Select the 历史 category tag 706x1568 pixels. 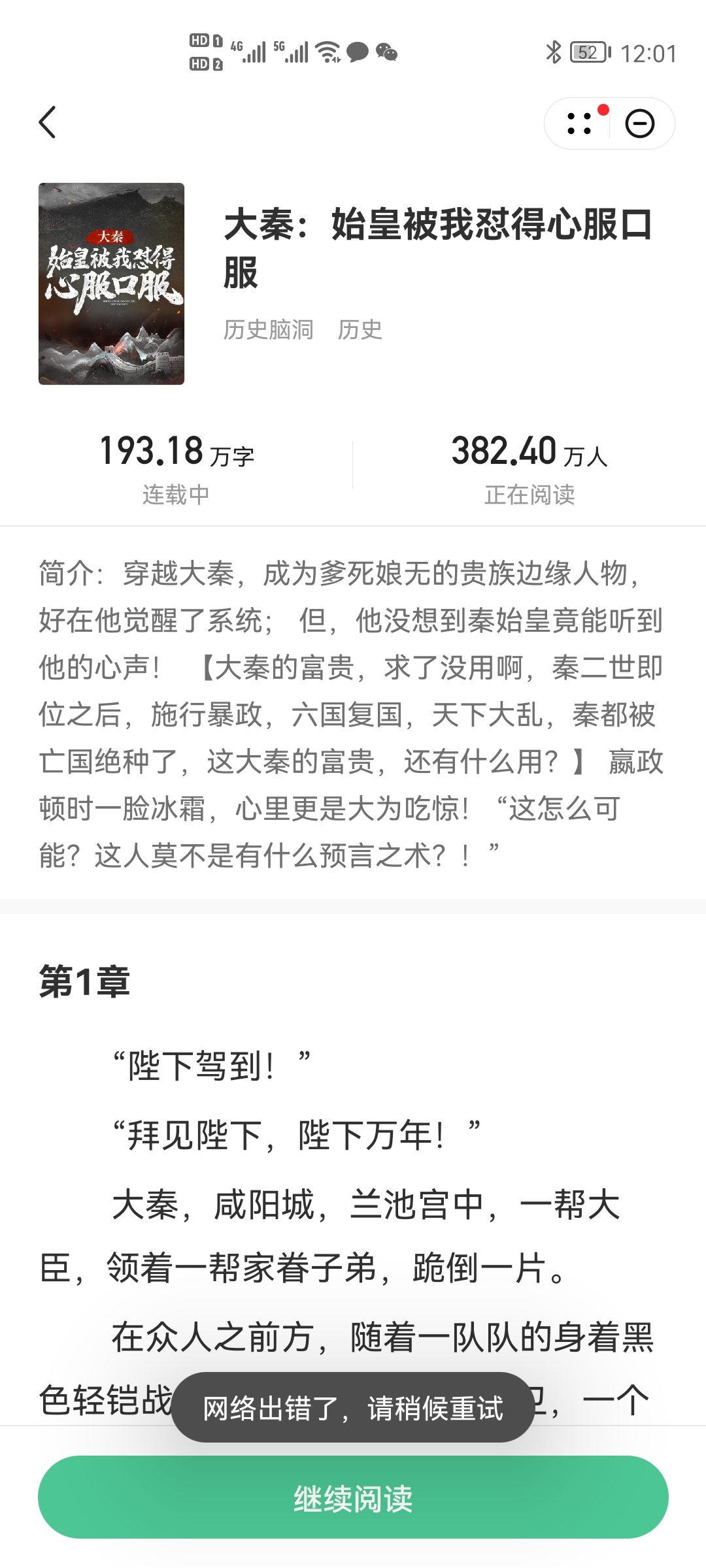click(x=360, y=330)
